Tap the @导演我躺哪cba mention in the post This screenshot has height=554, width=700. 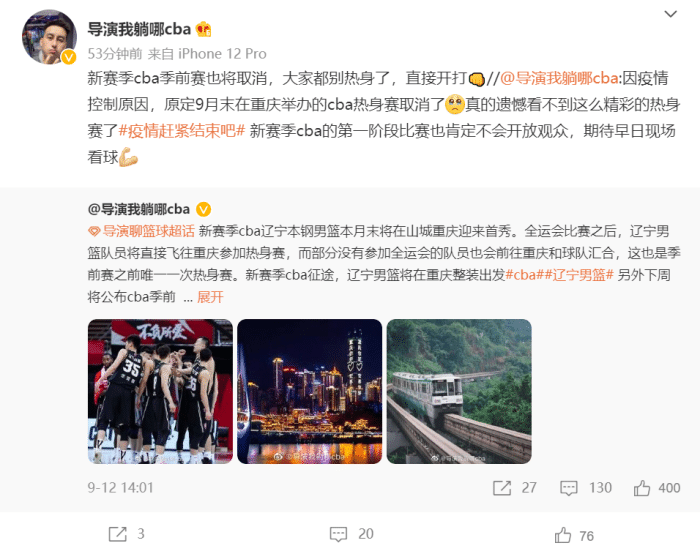pos(560,79)
